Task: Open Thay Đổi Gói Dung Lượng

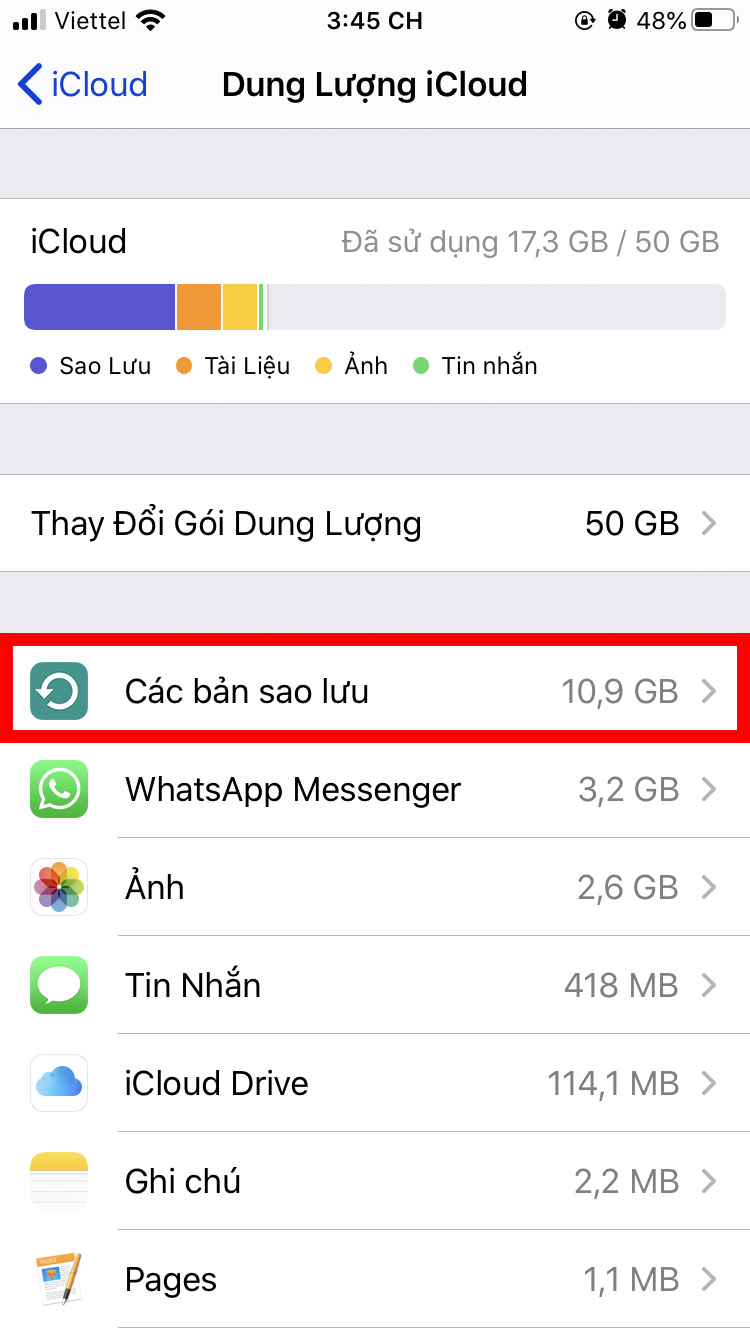Action: [x=375, y=524]
